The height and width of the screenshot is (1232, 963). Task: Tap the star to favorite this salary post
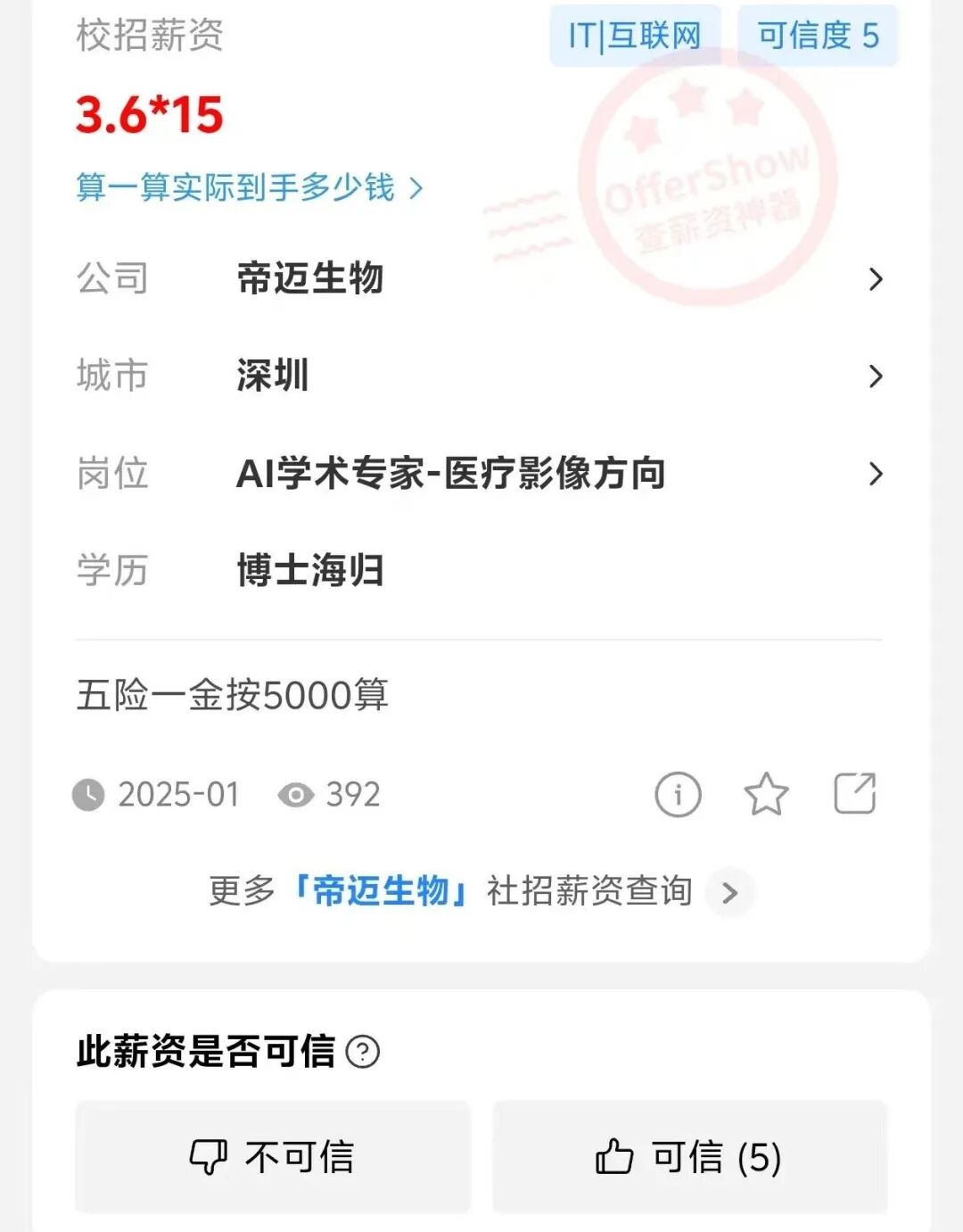pyautogui.click(x=767, y=795)
